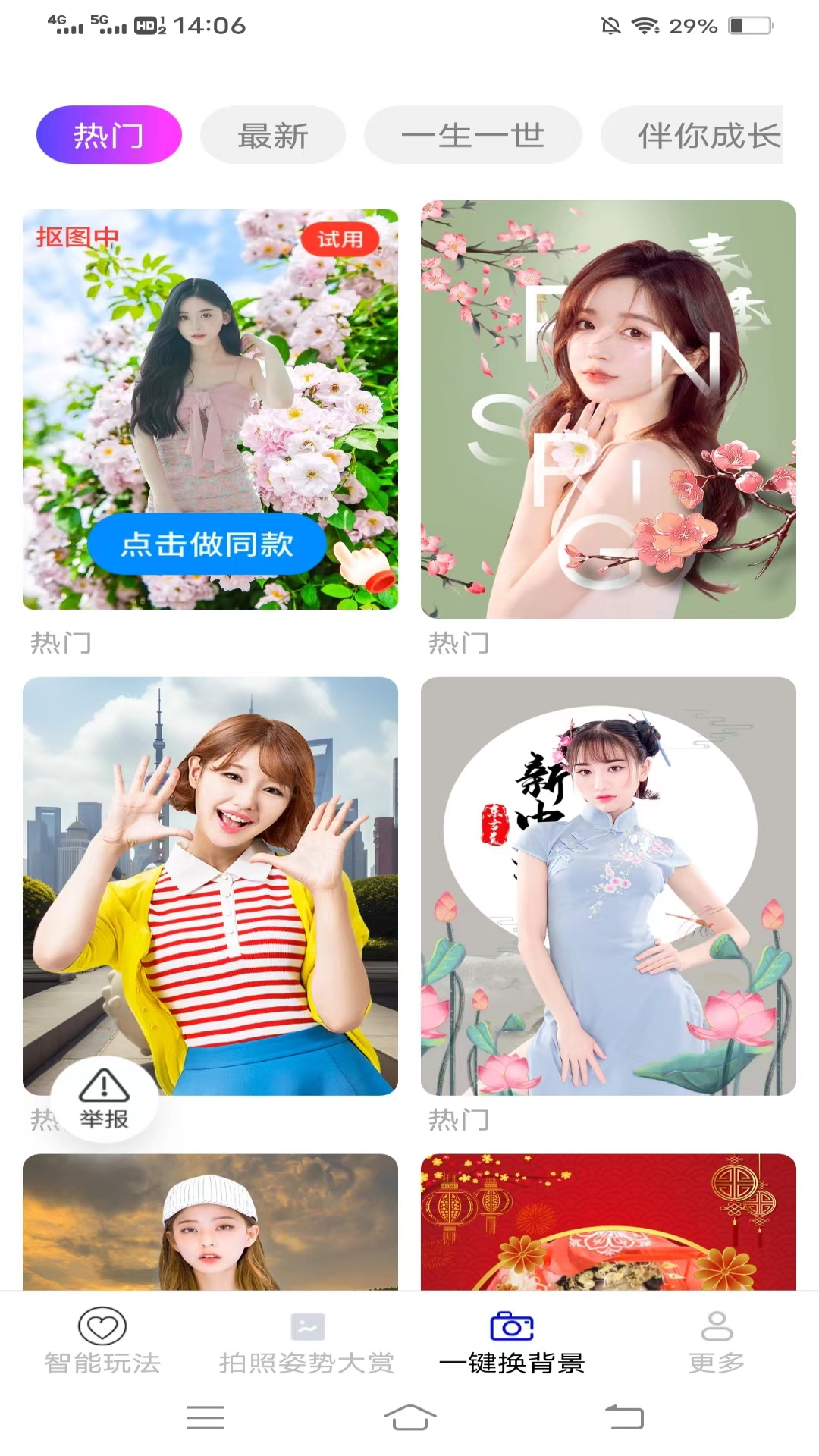
Task: Tap the 点击做同款 button
Action: pos(206,544)
